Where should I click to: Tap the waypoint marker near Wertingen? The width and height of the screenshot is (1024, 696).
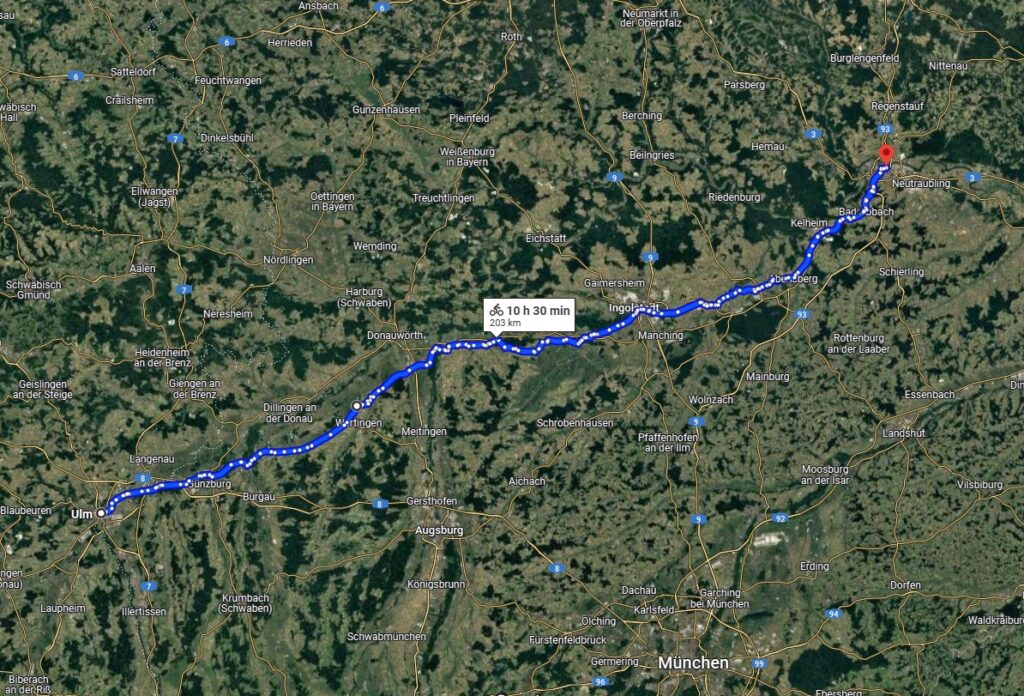[x=357, y=405]
